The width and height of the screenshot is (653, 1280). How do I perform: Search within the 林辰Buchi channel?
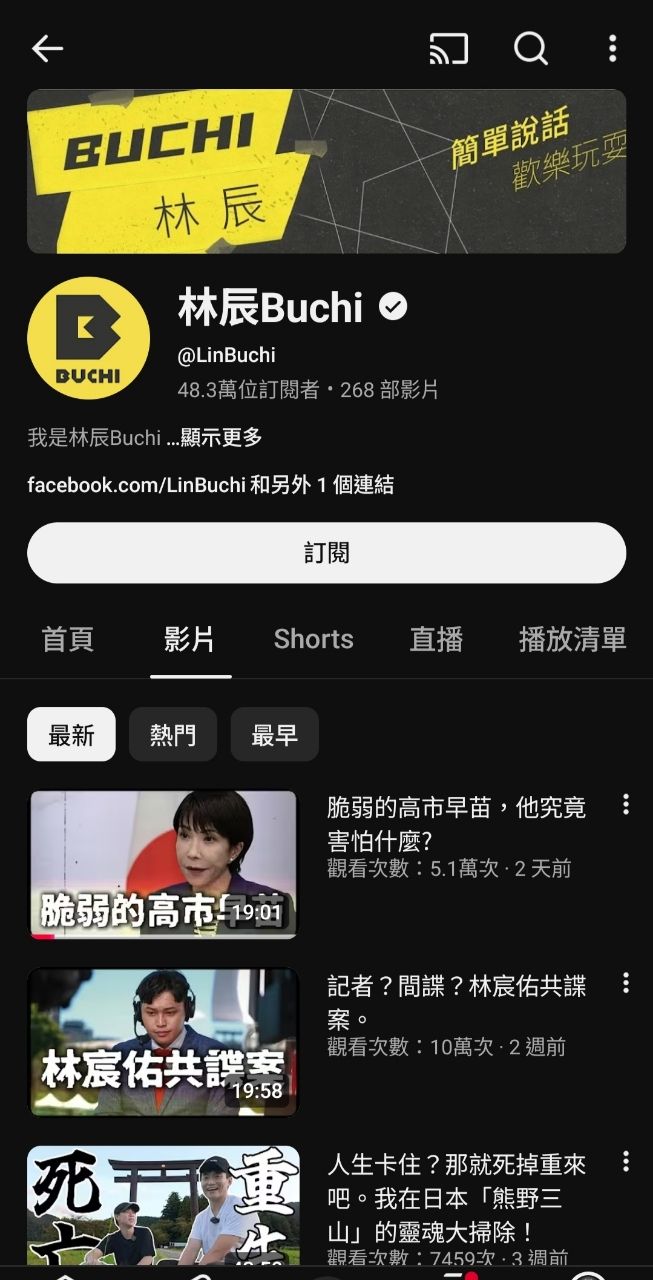[x=530, y=48]
